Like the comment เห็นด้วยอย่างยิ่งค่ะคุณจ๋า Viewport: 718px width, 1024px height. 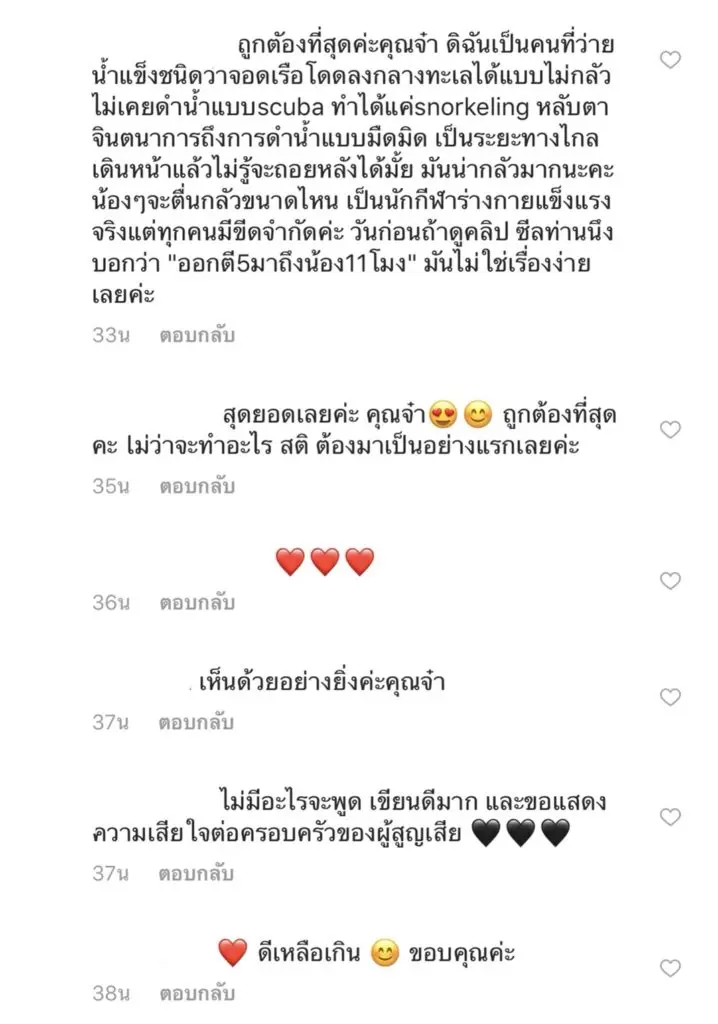(670, 697)
